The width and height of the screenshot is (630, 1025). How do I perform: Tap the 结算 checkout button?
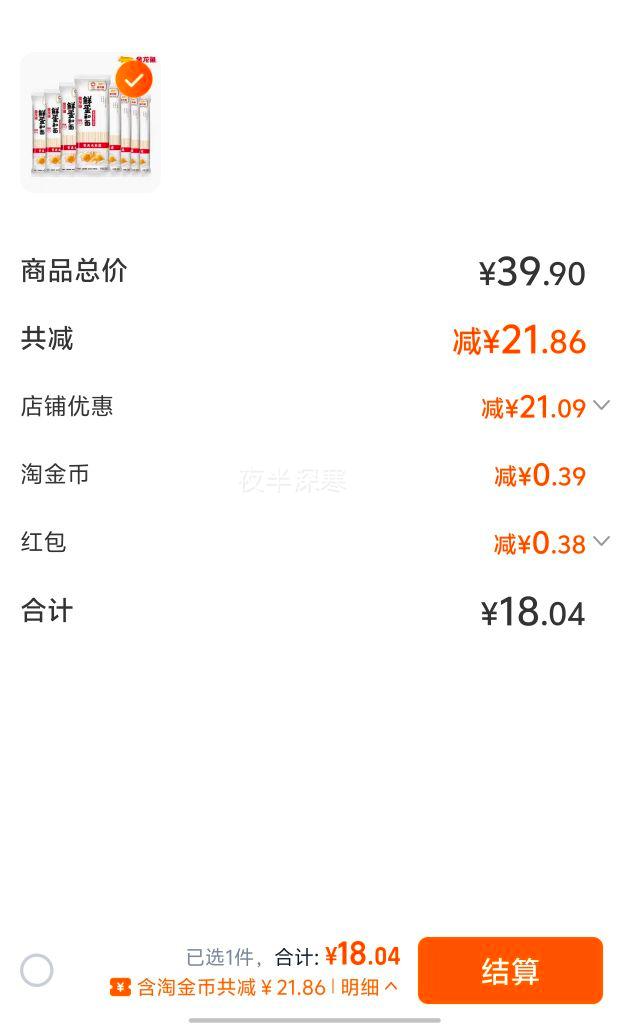pyautogui.click(x=510, y=970)
